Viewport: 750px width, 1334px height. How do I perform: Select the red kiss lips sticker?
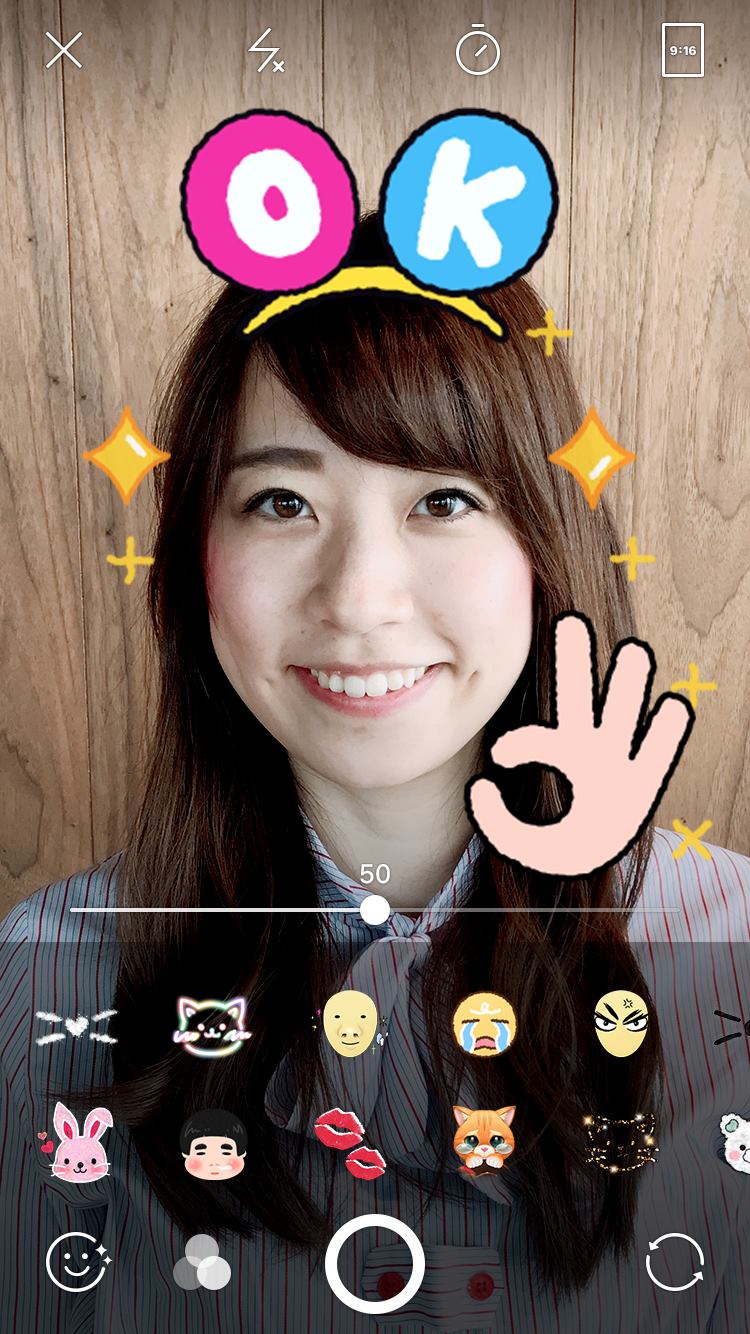[349, 1144]
